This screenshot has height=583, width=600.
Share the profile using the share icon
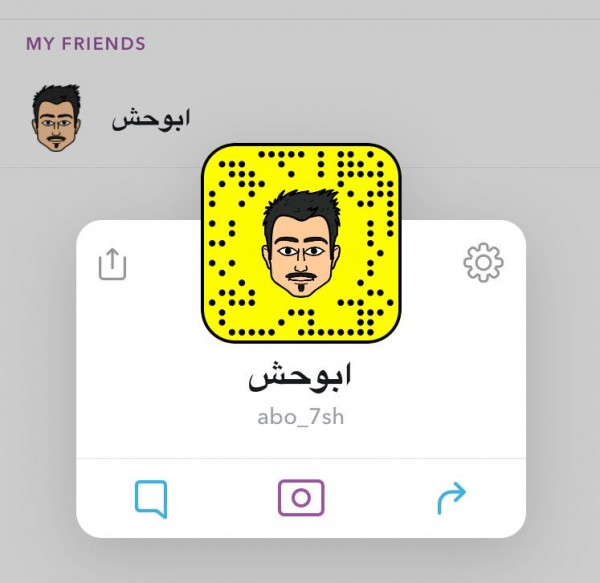tap(112, 264)
